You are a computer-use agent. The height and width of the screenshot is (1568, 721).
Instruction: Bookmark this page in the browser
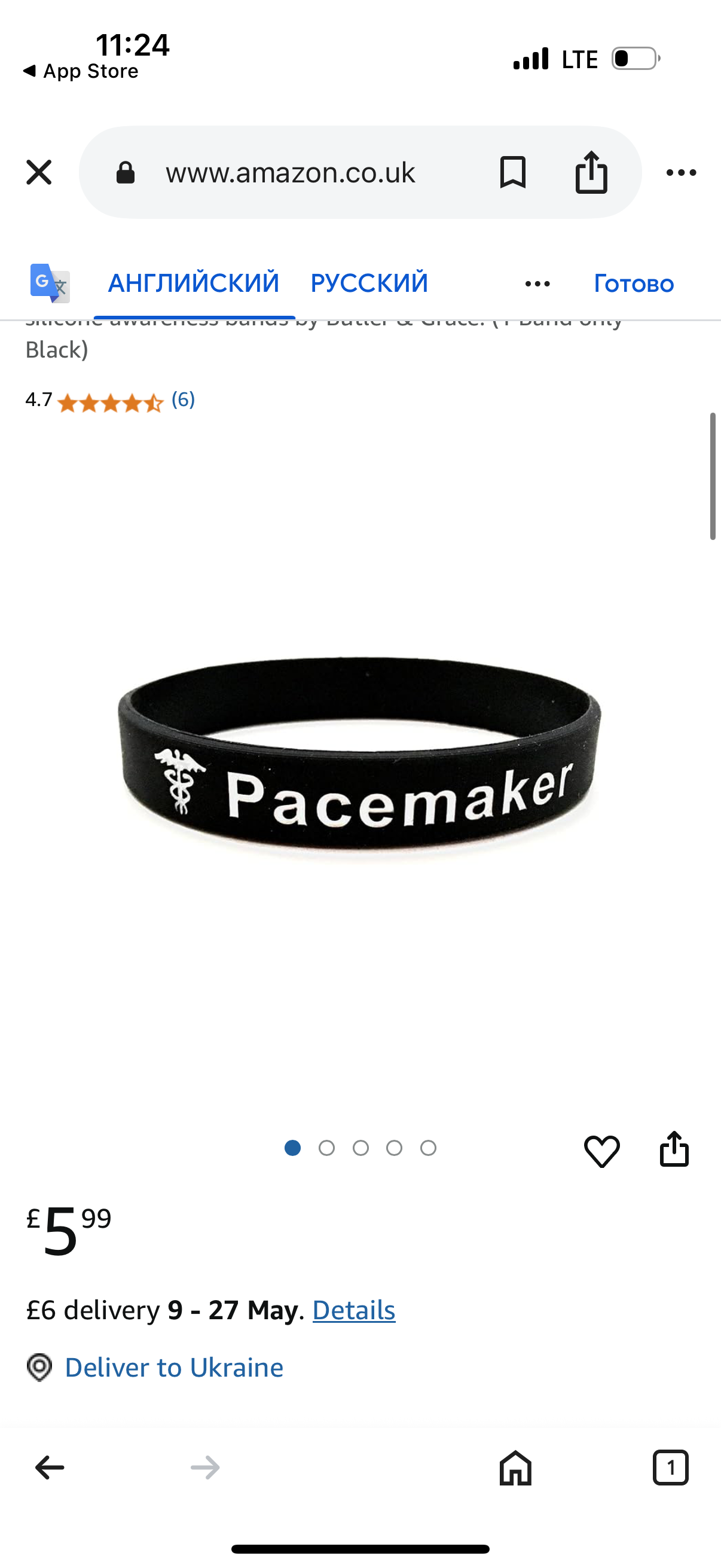coord(512,172)
